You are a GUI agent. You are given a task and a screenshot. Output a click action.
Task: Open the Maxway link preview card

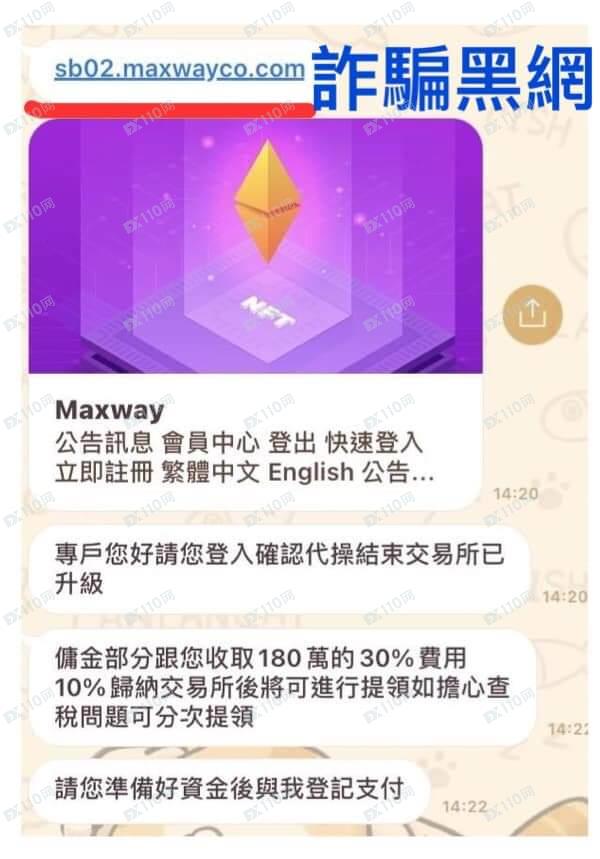pos(255,310)
